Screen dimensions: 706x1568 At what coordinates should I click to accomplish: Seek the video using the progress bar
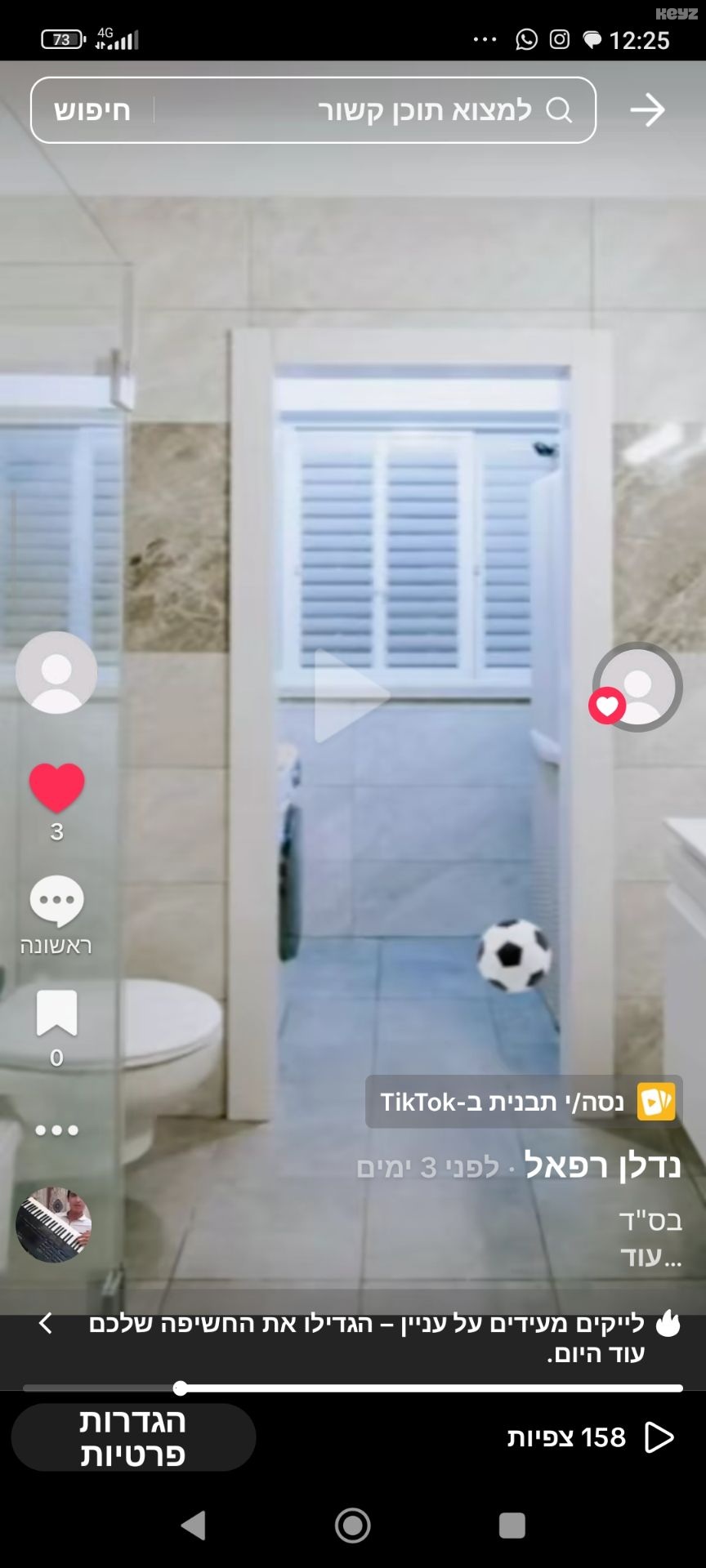[353, 1388]
